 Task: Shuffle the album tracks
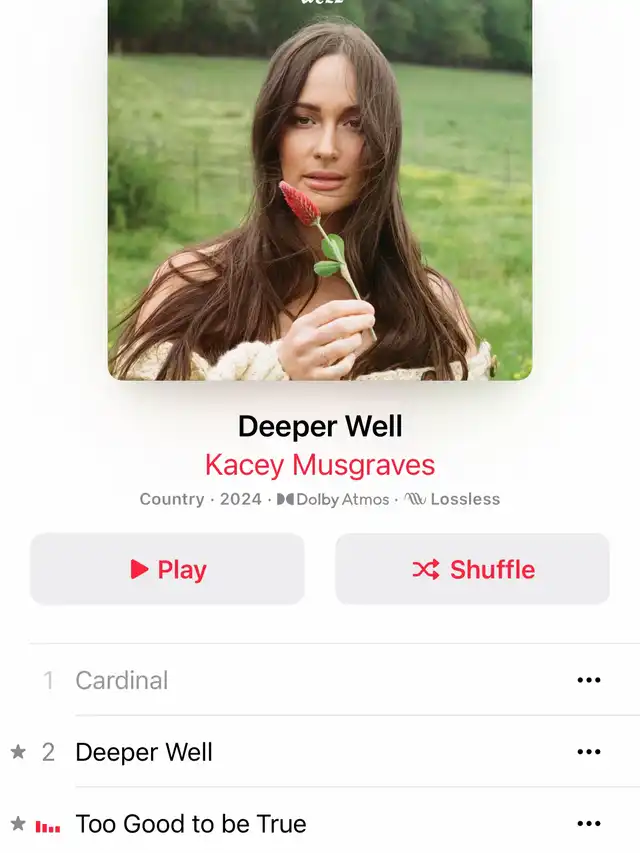(x=472, y=569)
